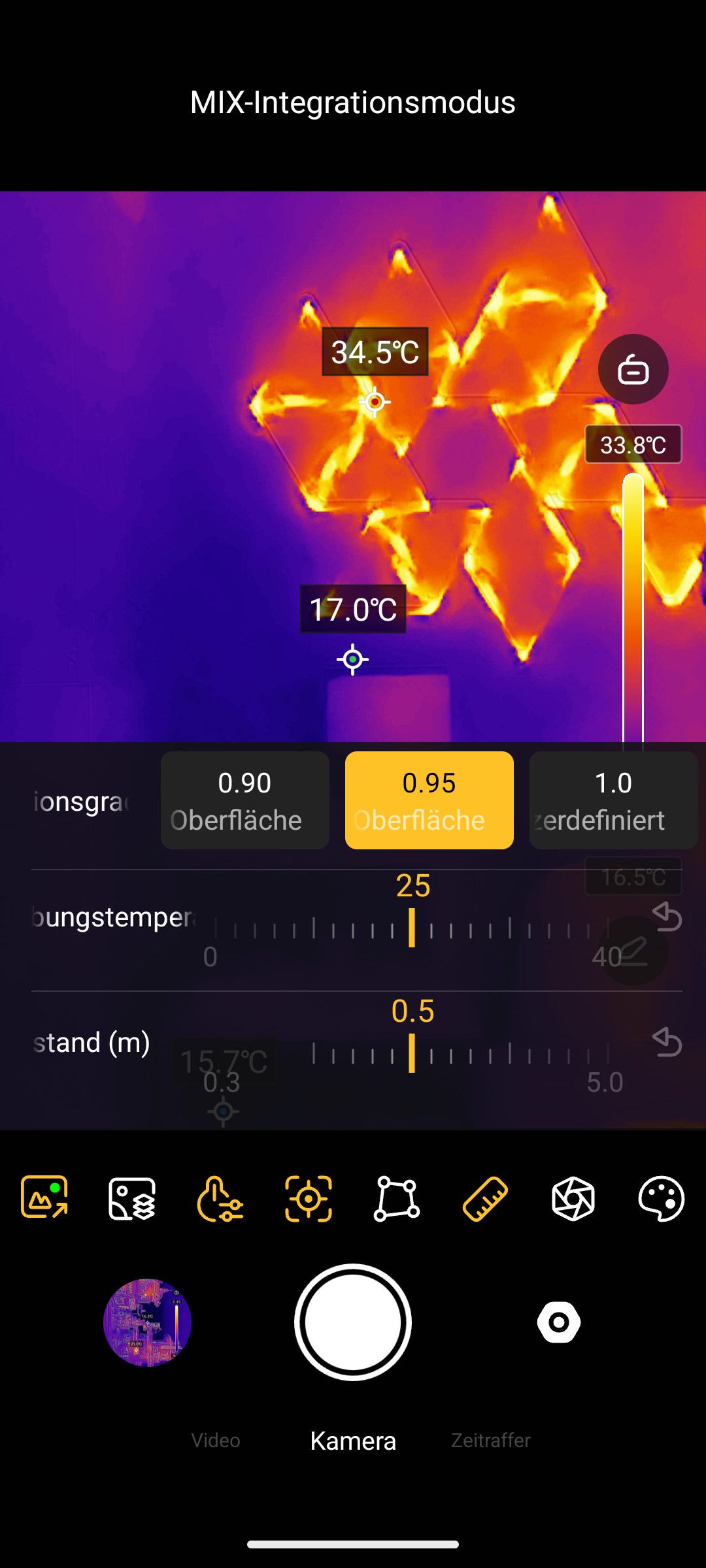Choose the 1.0 custom emissivity option
This screenshot has width=706, height=1568.
pyautogui.click(x=613, y=800)
